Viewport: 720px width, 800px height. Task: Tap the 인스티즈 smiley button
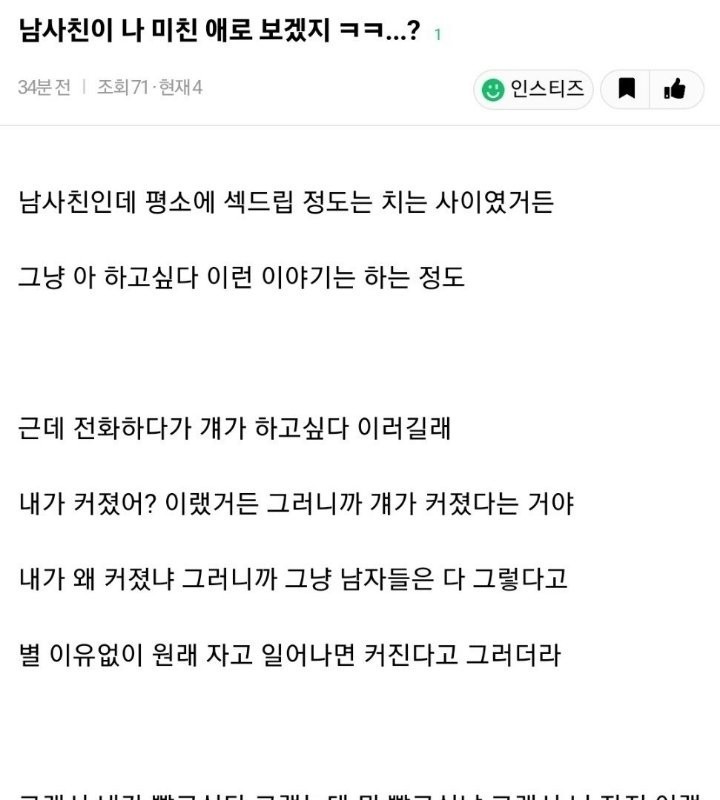533,89
